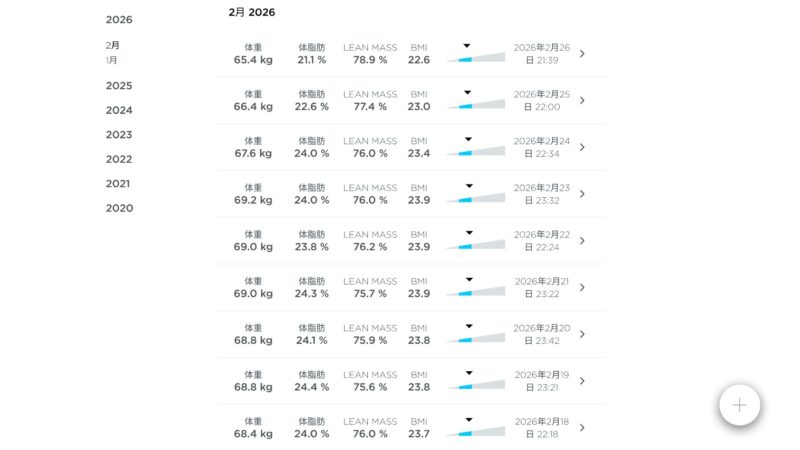Image resolution: width=800 pixels, height=450 pixels.
Task: Select year 2024 in sidebar
Action: pos(119,111)
